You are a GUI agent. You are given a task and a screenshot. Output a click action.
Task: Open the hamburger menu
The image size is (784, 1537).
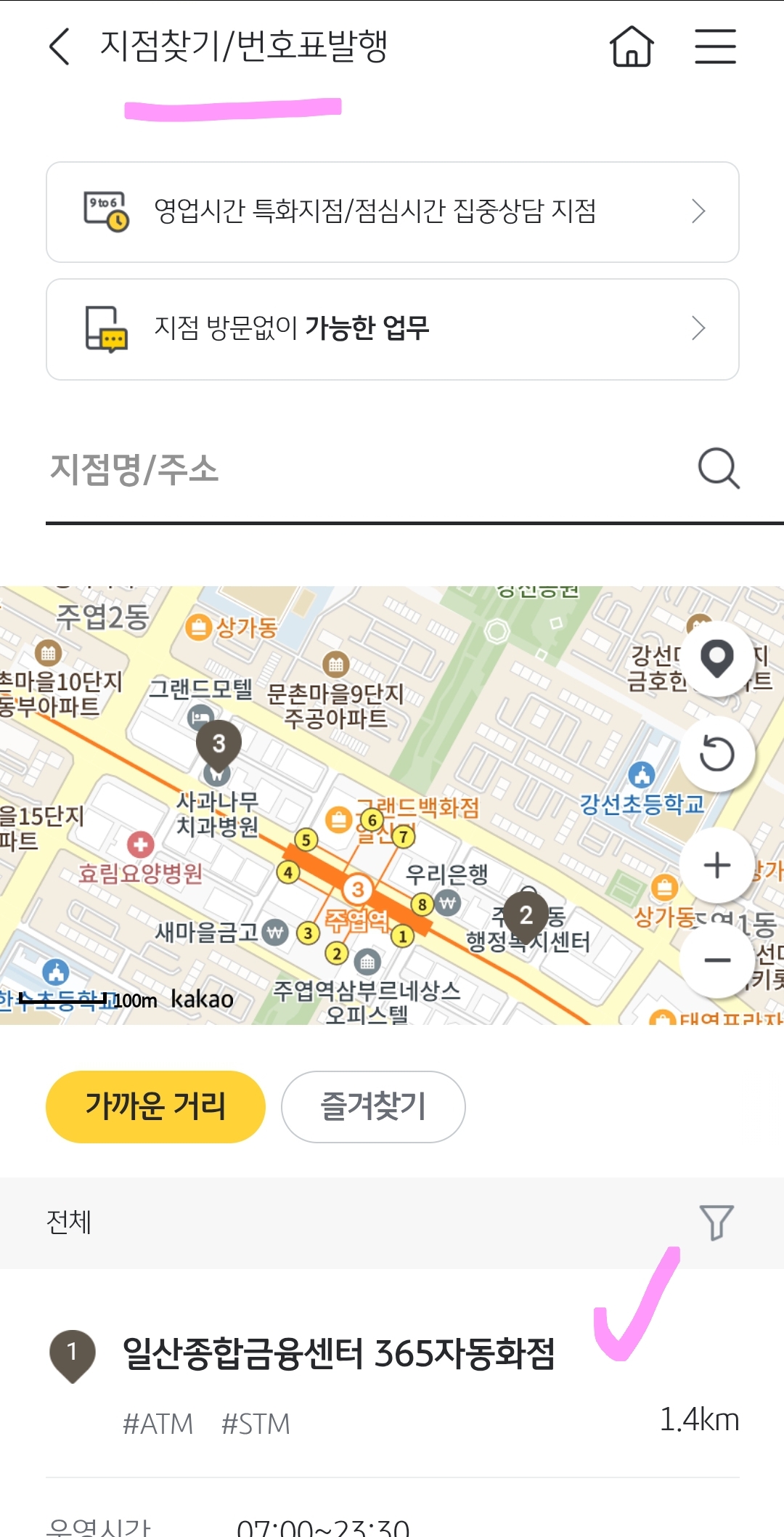(715, 46)
